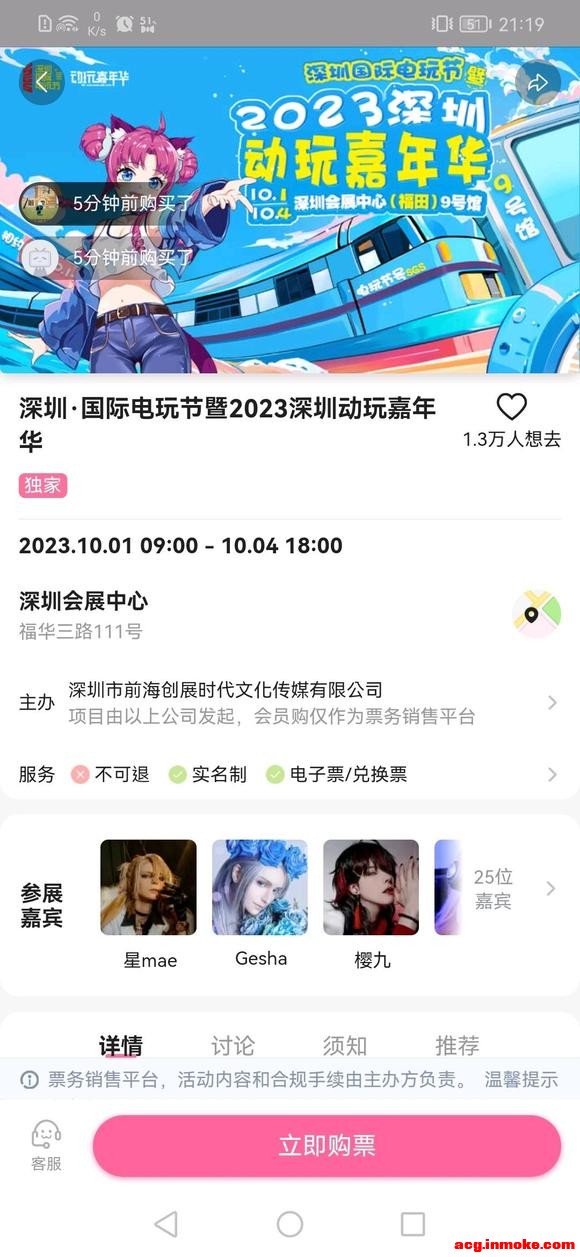Open guest Gesha's profile
The height and width of the screenshot is (1257, 580).
[260, 905]
